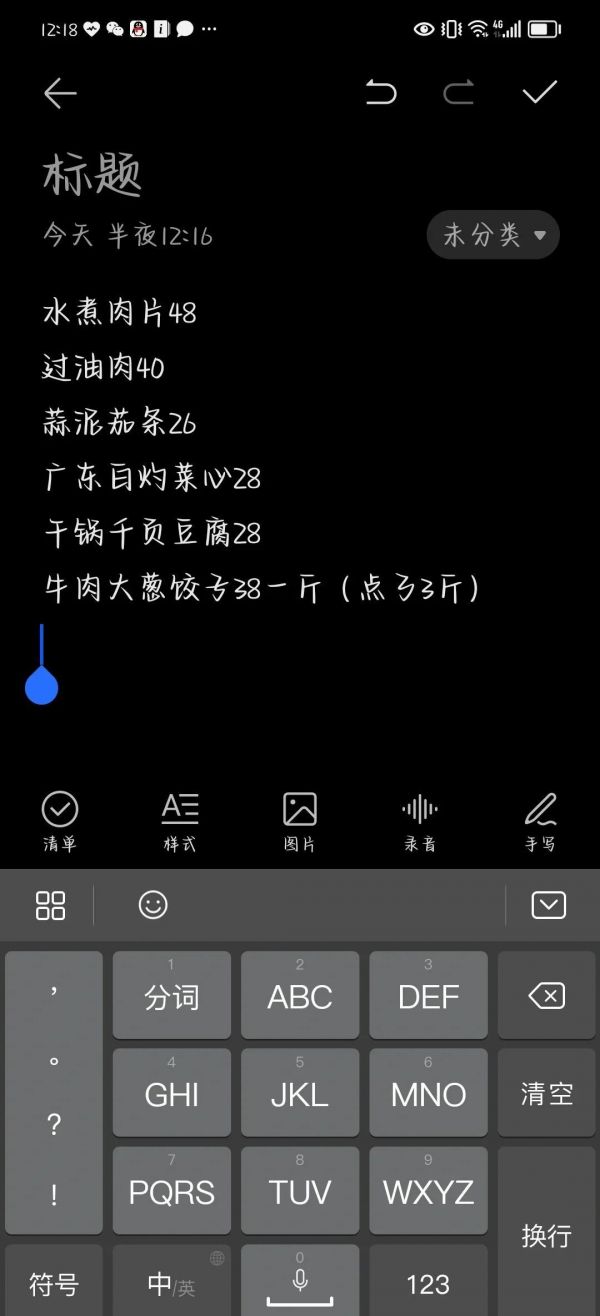Open the 样式 text style options

pos(180,821)
